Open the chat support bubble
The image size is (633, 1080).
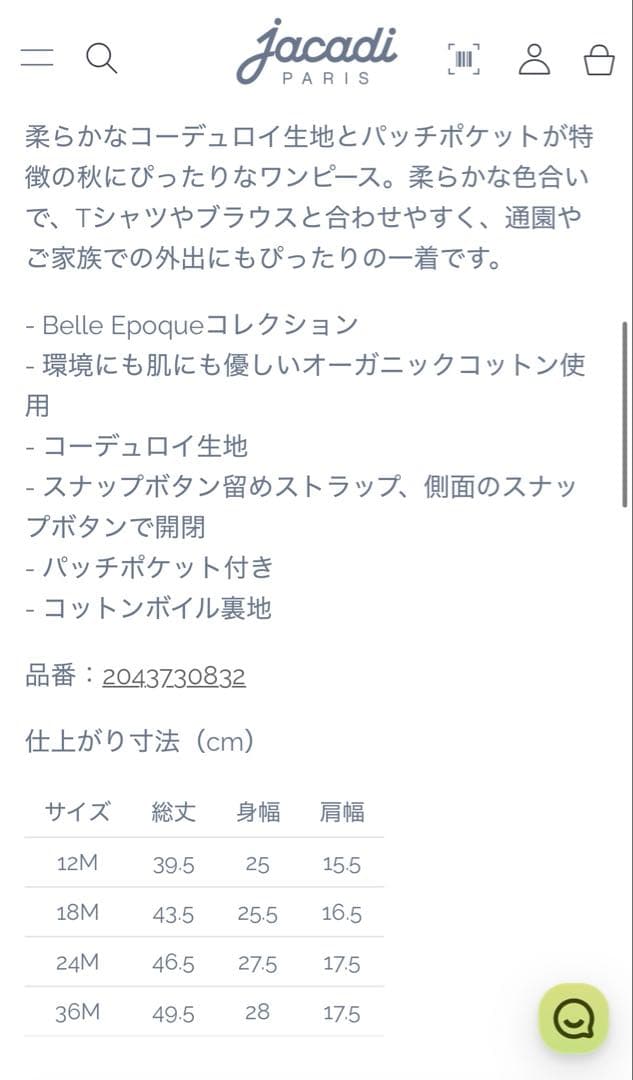(x=574, y=1018)
